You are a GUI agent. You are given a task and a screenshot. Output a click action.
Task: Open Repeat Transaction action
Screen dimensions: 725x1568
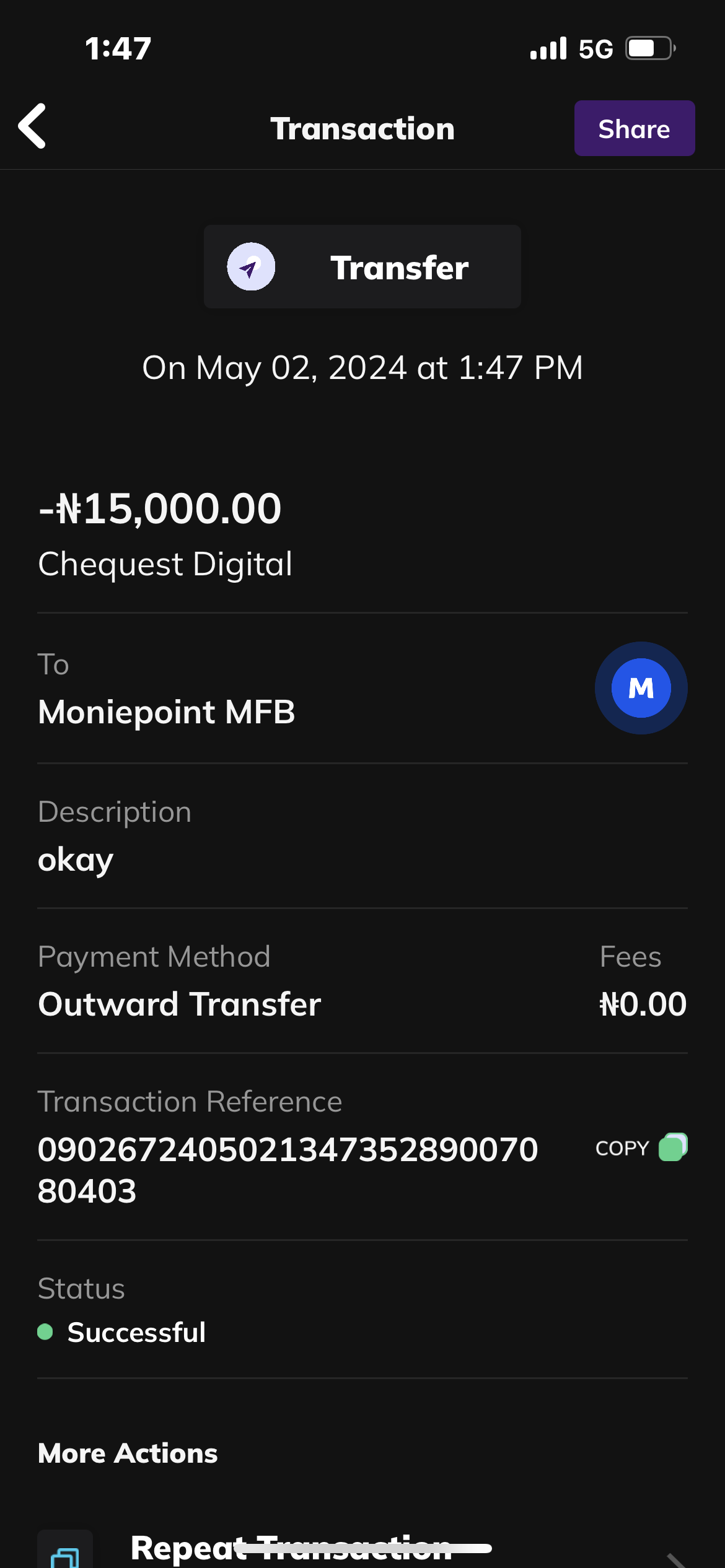click(x=291, y=1548)
